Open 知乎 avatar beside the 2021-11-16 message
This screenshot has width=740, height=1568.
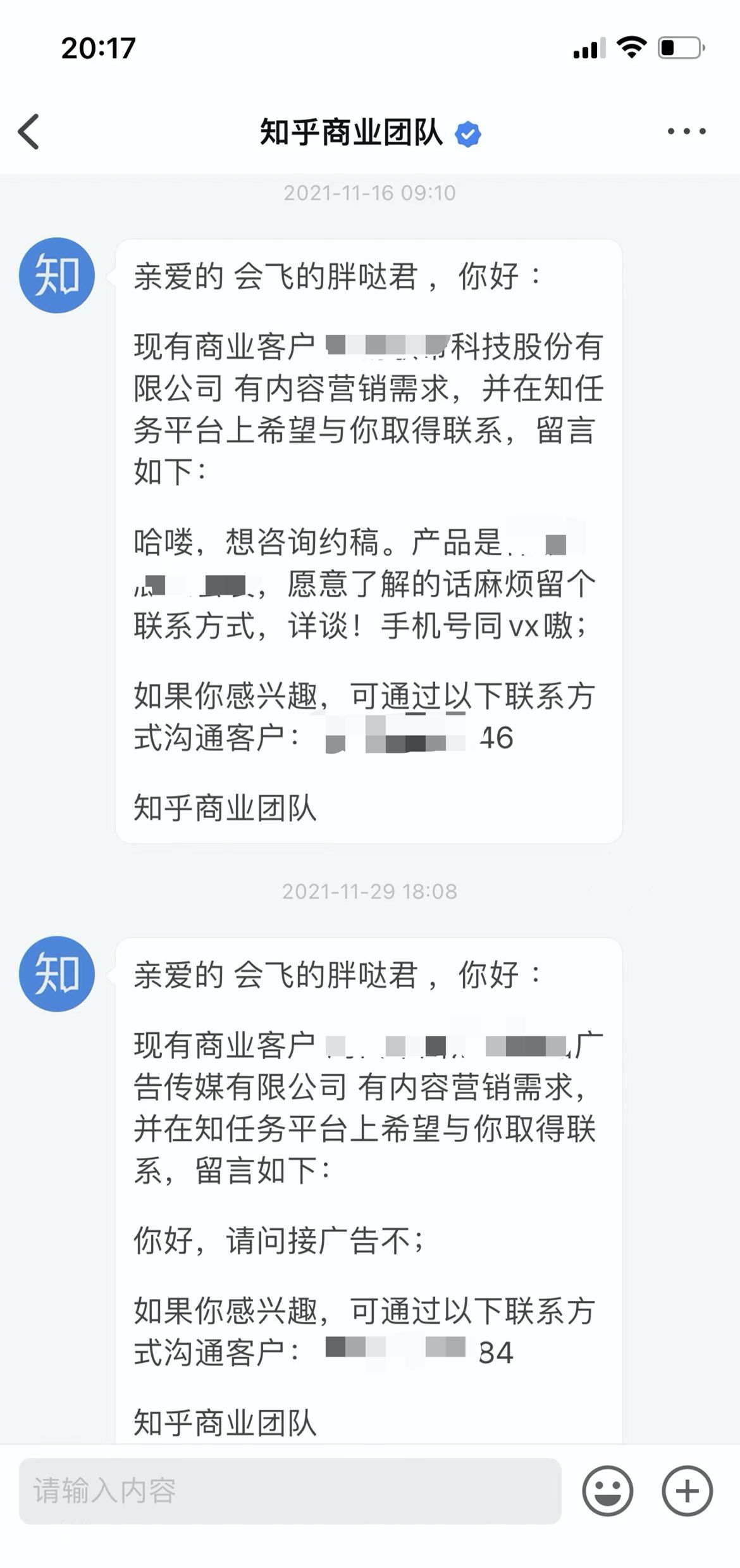tap(57, 275)
